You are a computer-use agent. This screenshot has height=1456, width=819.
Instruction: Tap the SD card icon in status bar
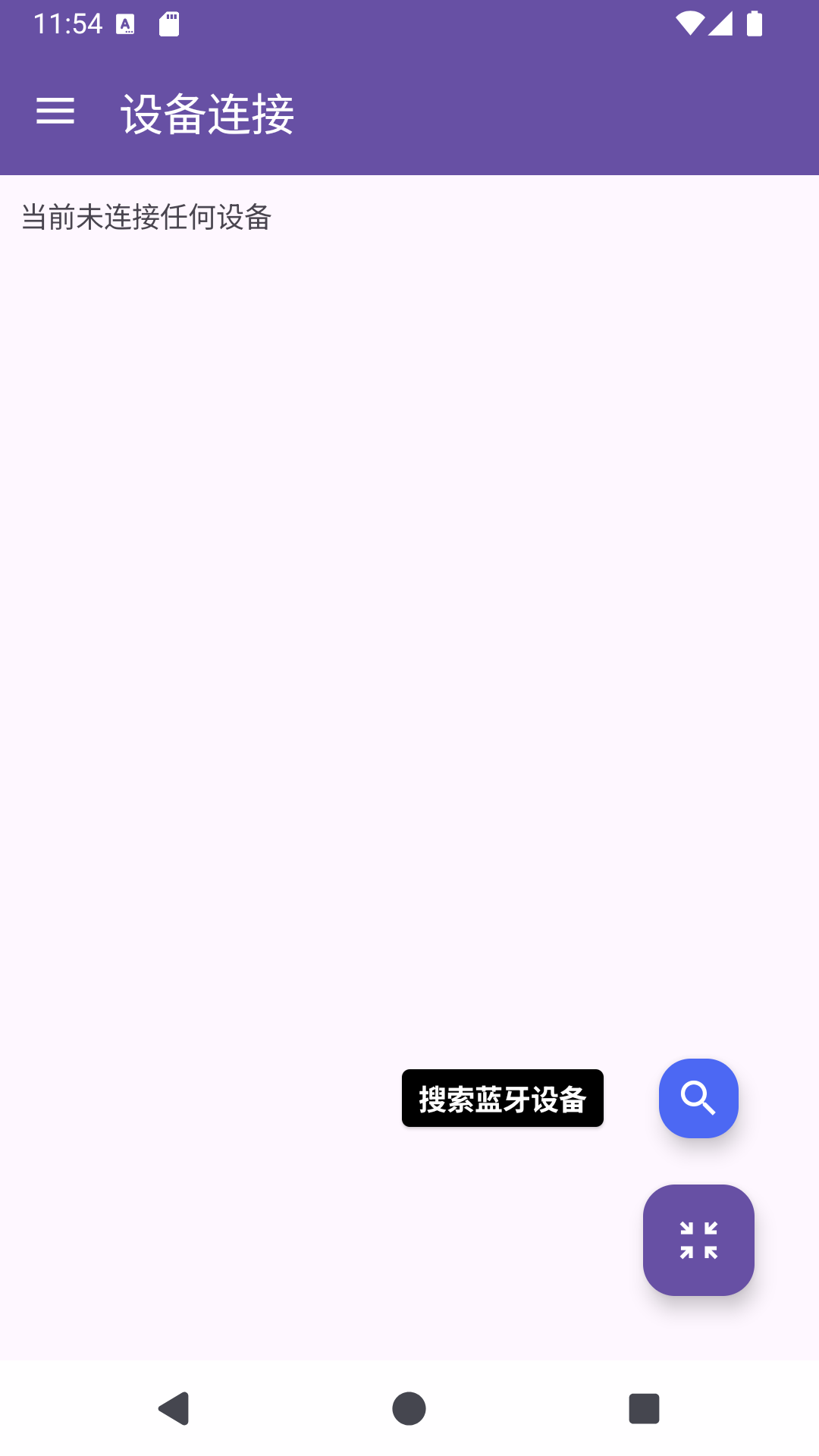click(x=170, y=23)
